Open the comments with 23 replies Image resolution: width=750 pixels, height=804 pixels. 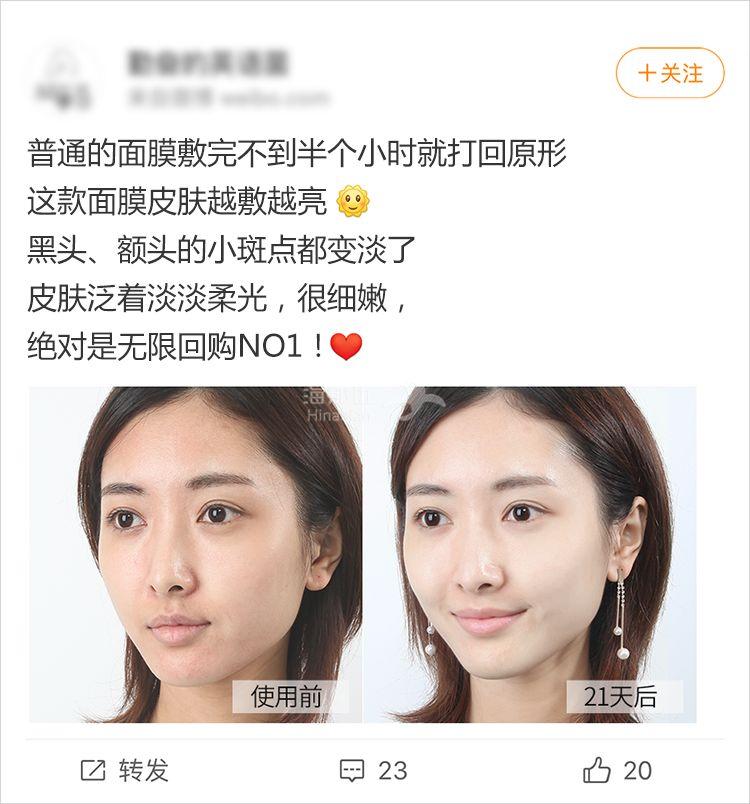click(x=373, y=770)
